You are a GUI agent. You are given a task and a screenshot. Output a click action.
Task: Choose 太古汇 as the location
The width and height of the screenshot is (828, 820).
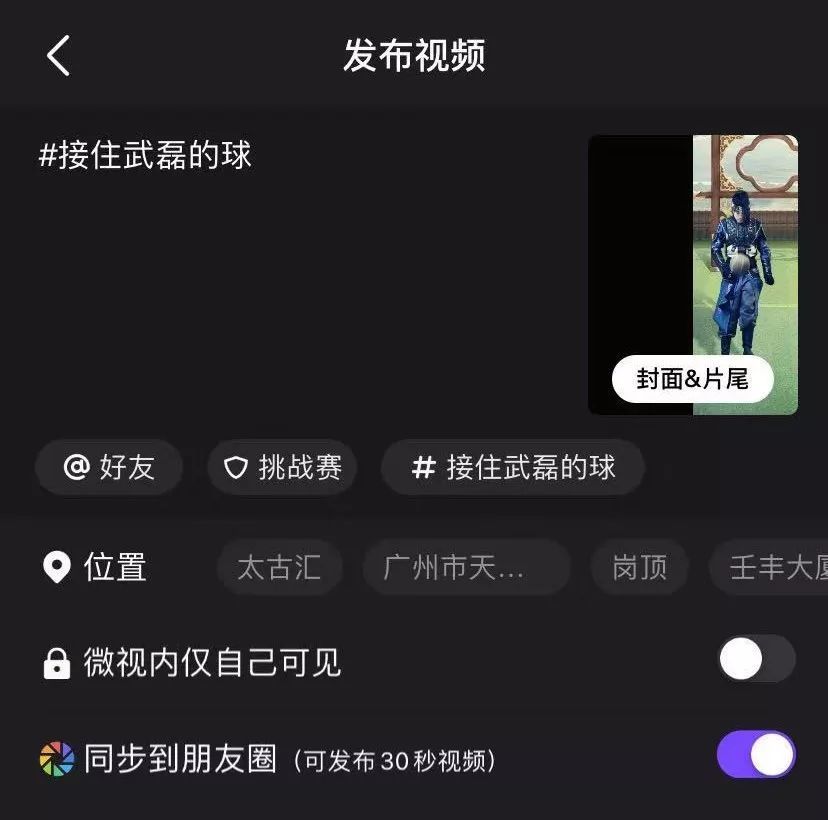(279, 567)
